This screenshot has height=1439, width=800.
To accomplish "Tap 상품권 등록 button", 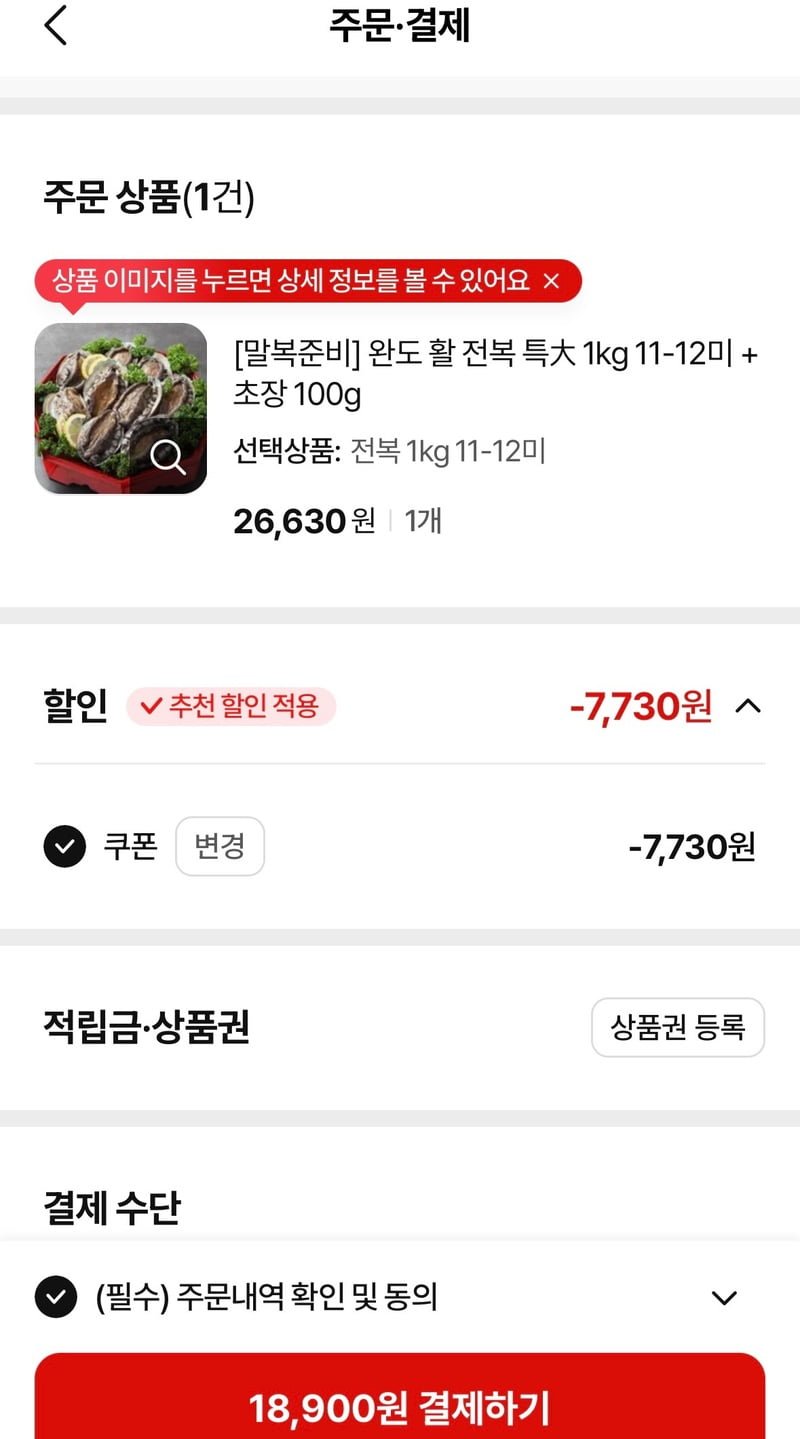I will (x=677, y=1027).
